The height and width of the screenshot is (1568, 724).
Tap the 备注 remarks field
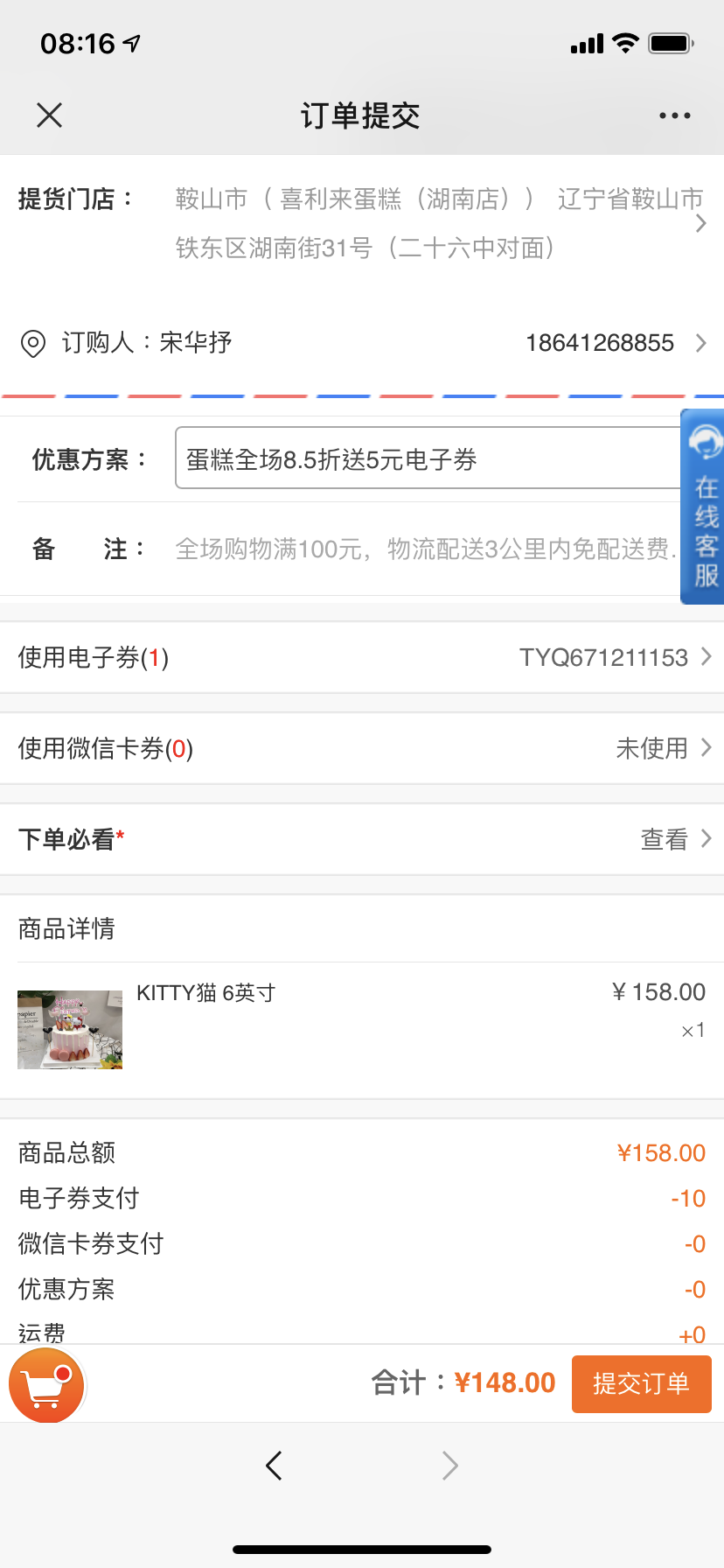click(x=427, y=549)
